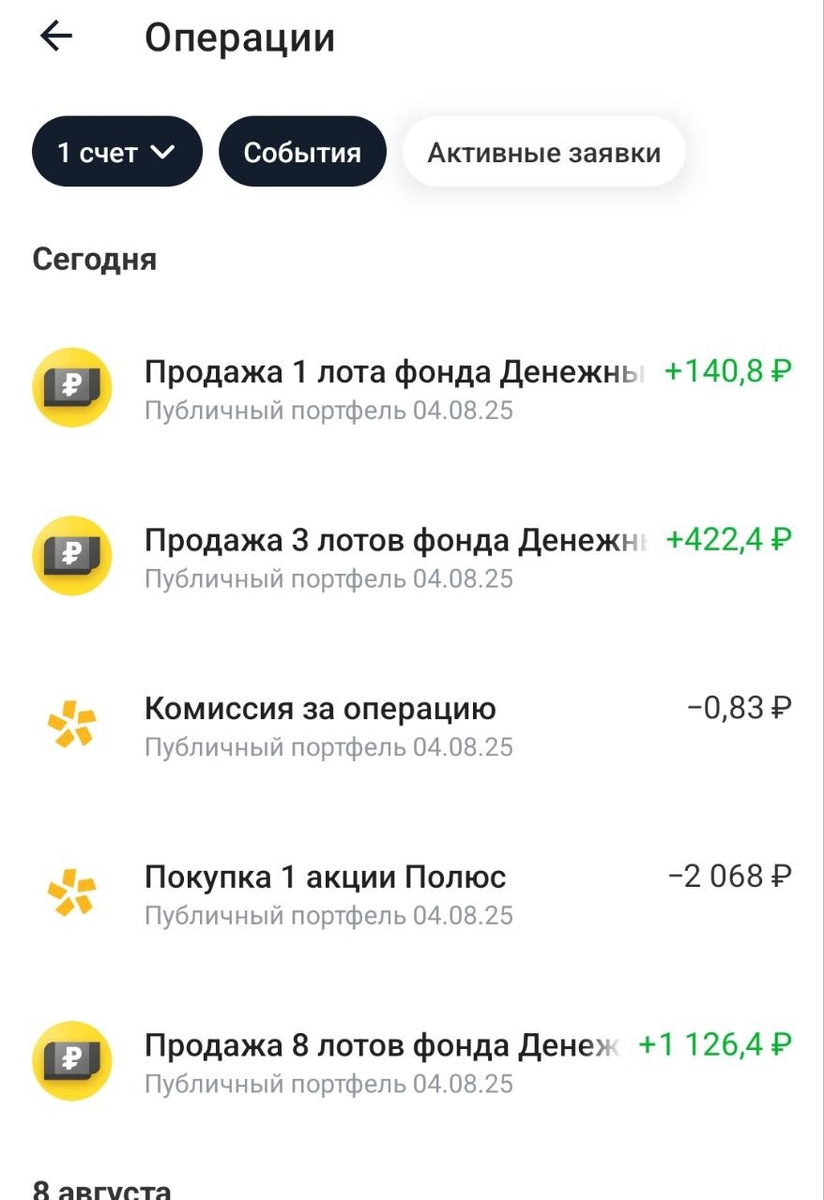The height and width of the screenshot is (1200, 824).
Task: Select the События filter chip
Action: click(x=302, y=152)
